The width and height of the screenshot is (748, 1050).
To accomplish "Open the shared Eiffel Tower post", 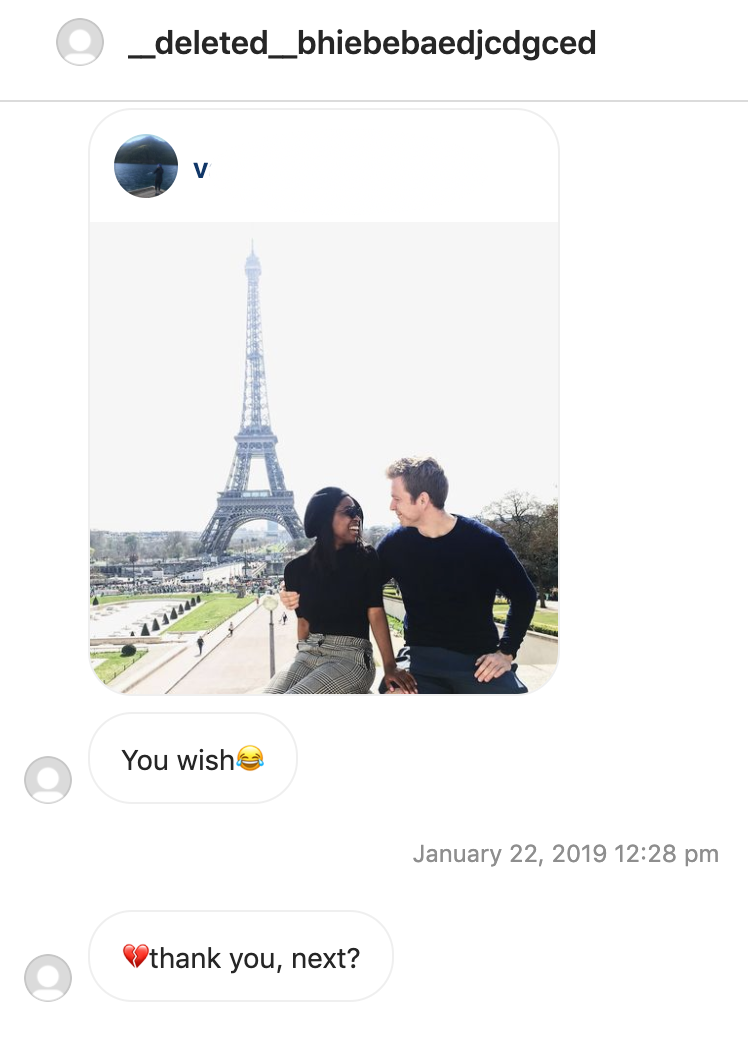I will 324,458.
